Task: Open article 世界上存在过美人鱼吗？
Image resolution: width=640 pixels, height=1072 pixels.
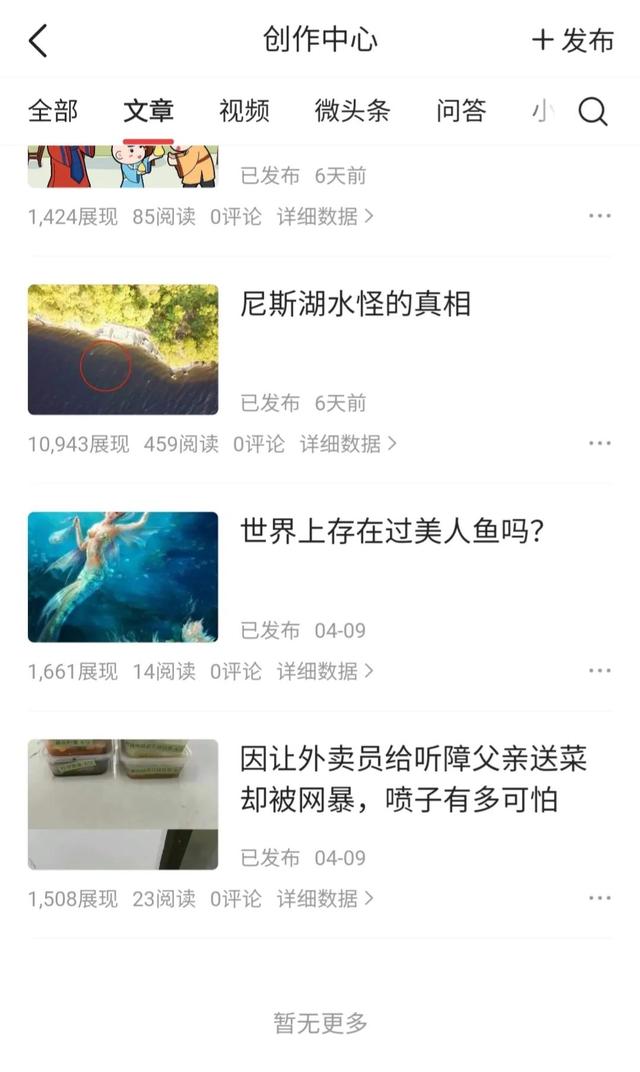Action: [391, 531]
